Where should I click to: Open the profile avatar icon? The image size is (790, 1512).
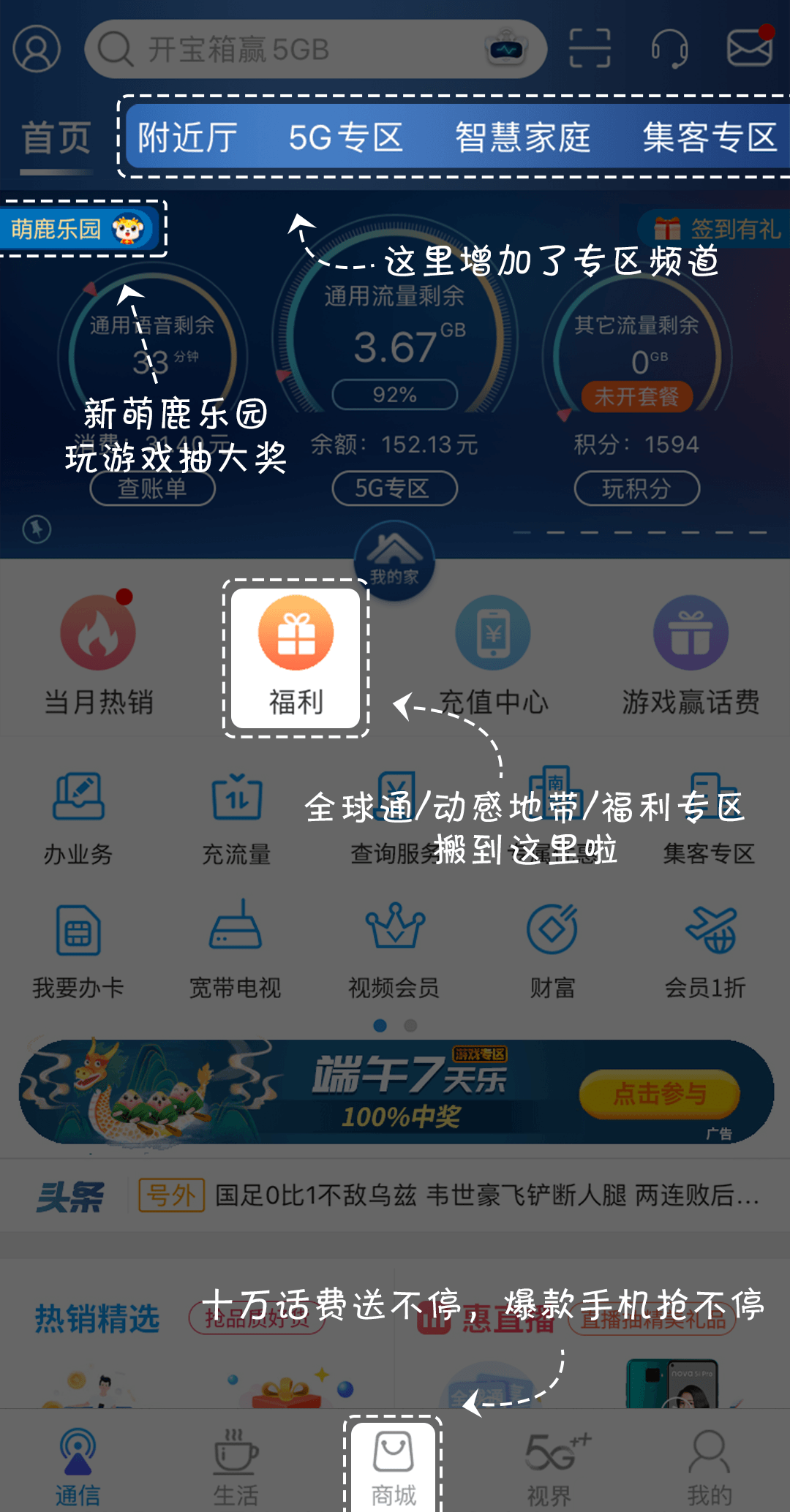click(x=36, y=49)
